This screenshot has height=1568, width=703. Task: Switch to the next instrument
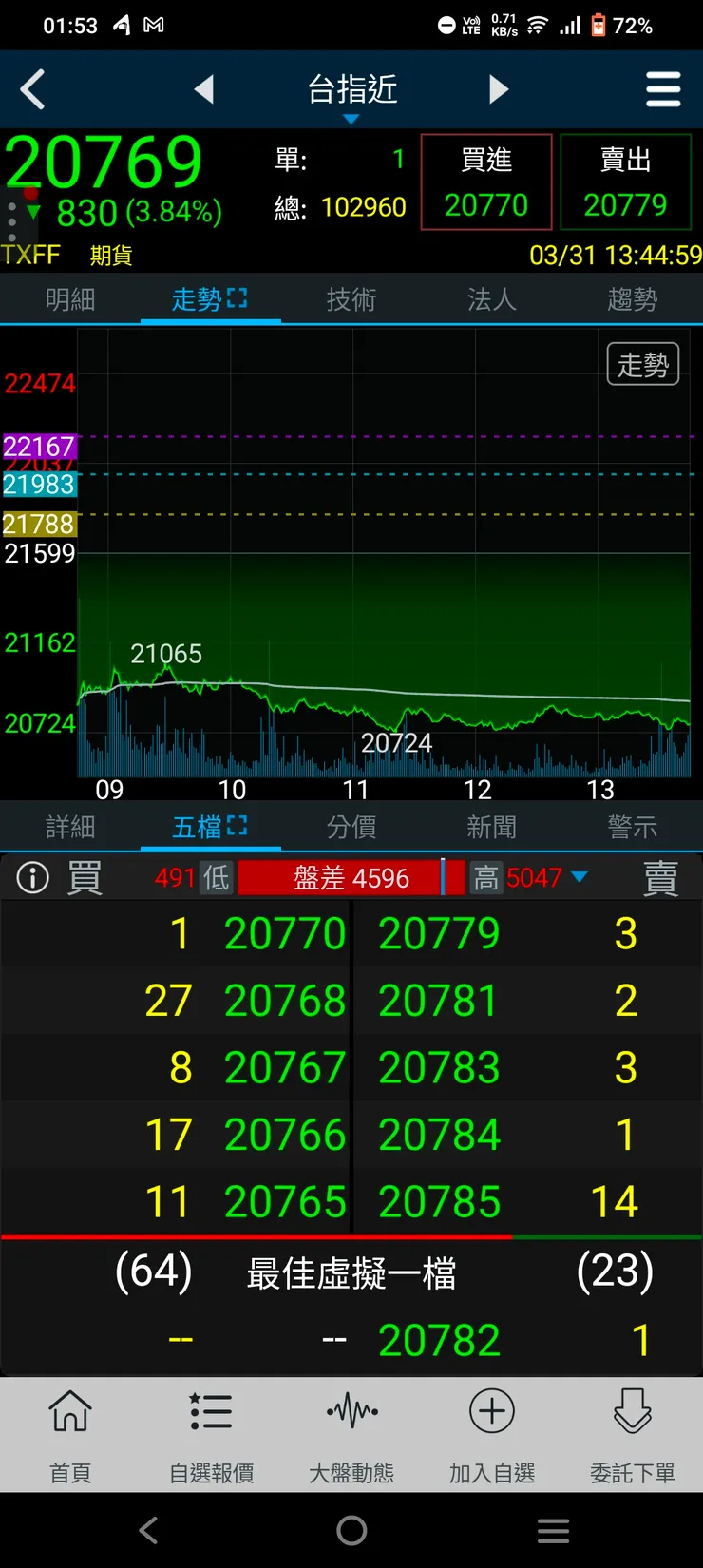click(499, 89)
